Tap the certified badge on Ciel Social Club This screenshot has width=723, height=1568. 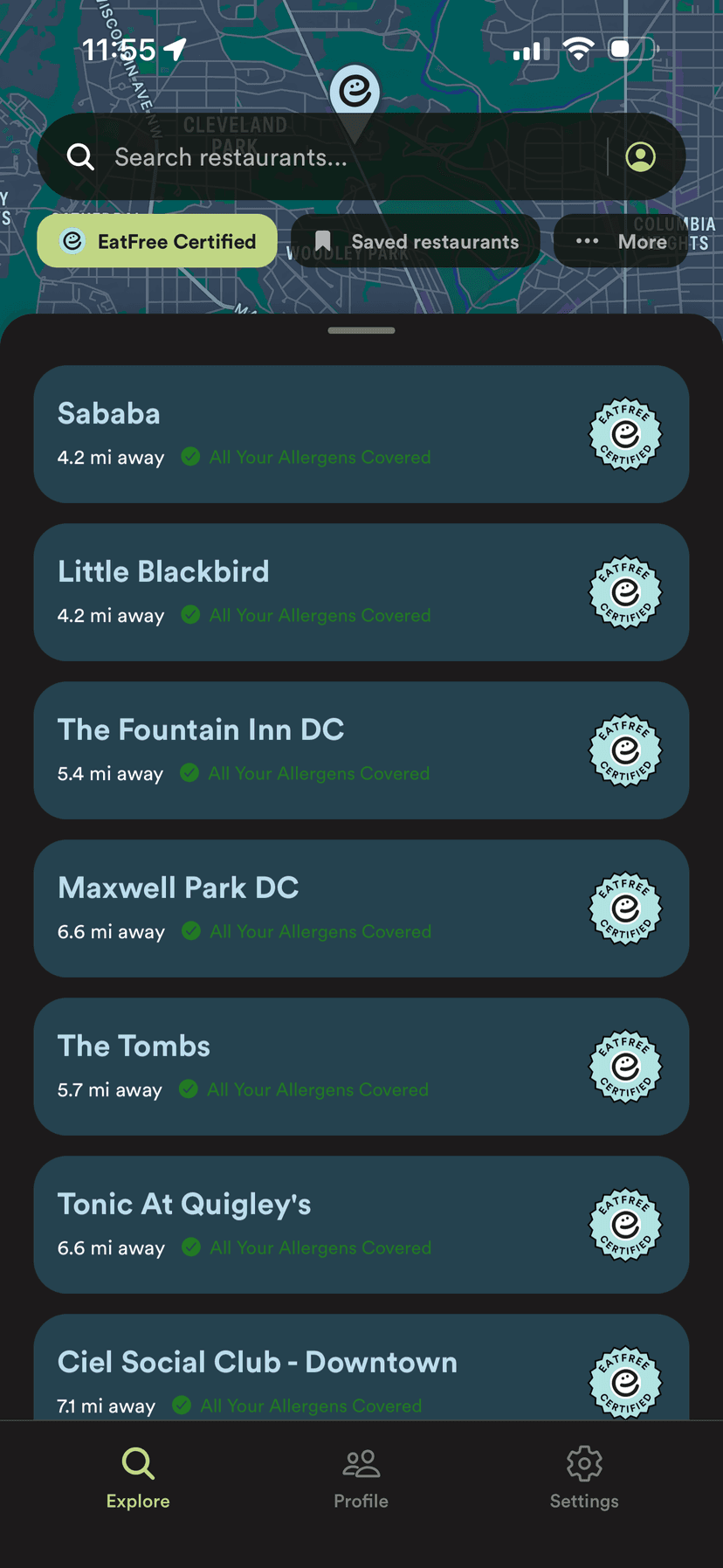[625, 1383]
